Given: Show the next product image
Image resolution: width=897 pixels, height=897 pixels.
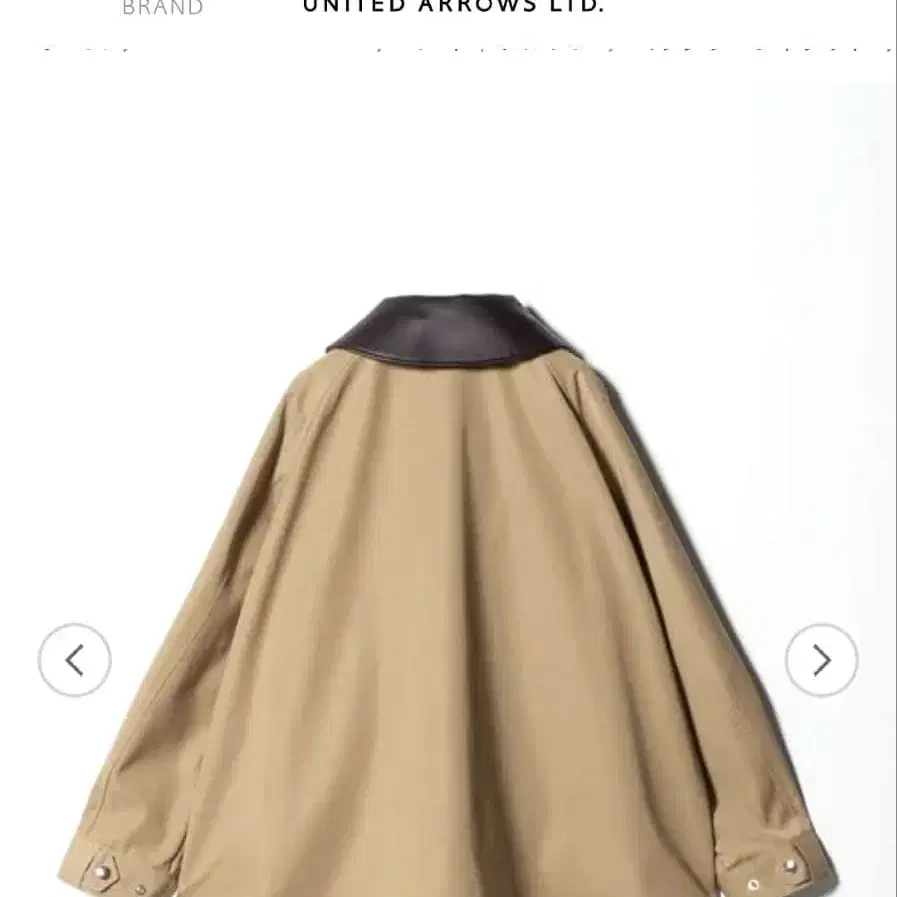Looking at the screenshot, I should point(821,660).
